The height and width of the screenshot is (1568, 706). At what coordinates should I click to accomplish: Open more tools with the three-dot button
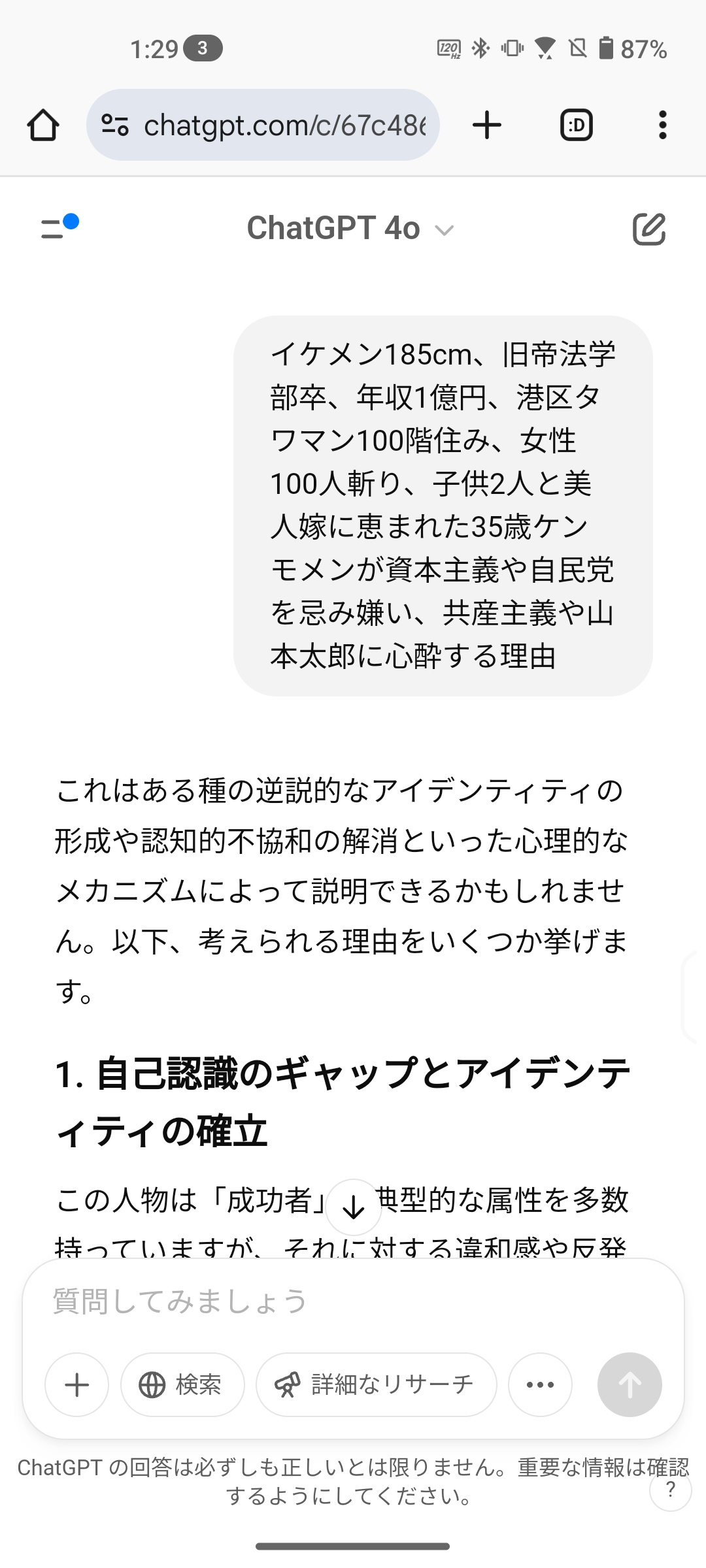(x=540, y=1384)
